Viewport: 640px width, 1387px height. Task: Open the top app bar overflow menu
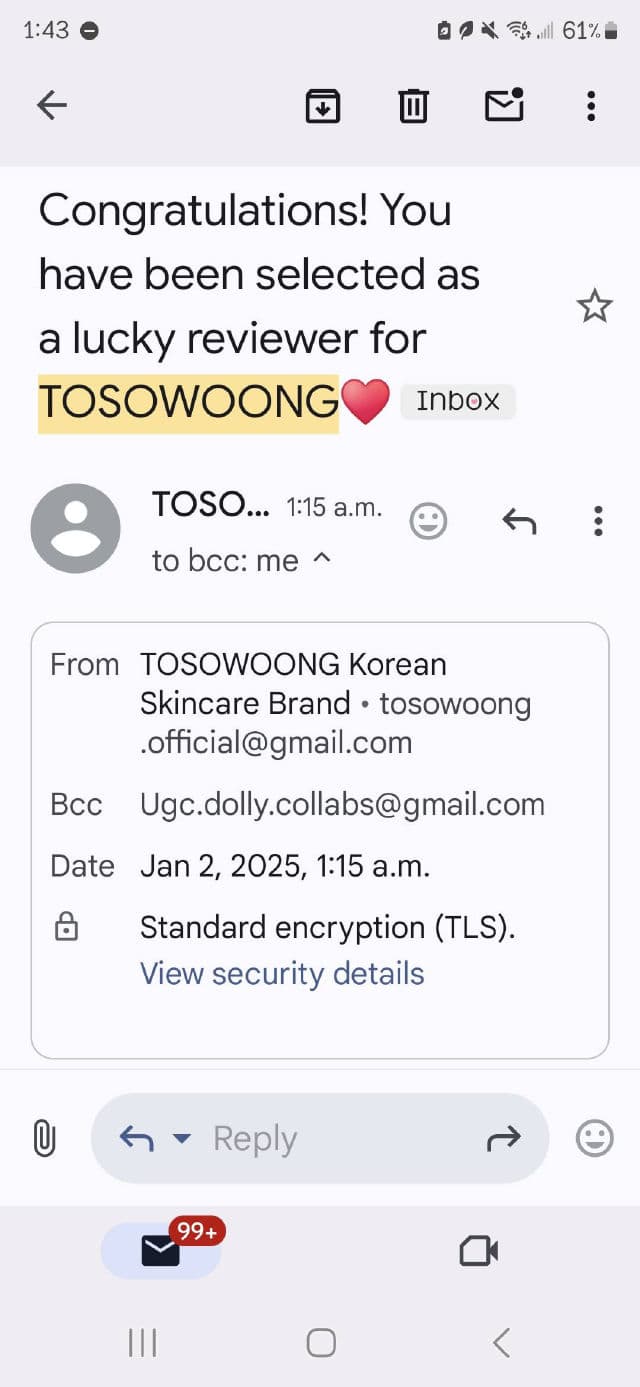591,105
